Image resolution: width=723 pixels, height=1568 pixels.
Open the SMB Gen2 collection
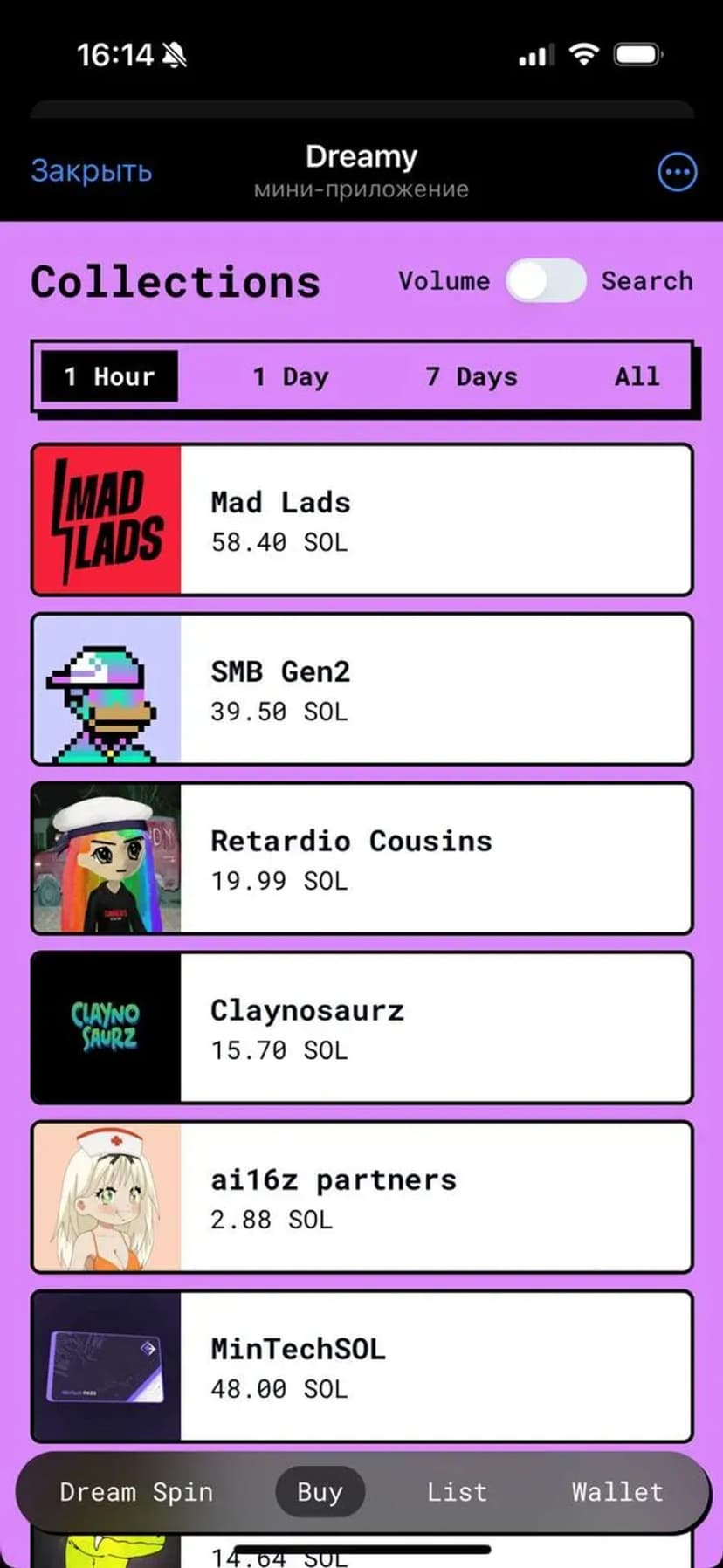pyautogui.click(x=362, y=690)
